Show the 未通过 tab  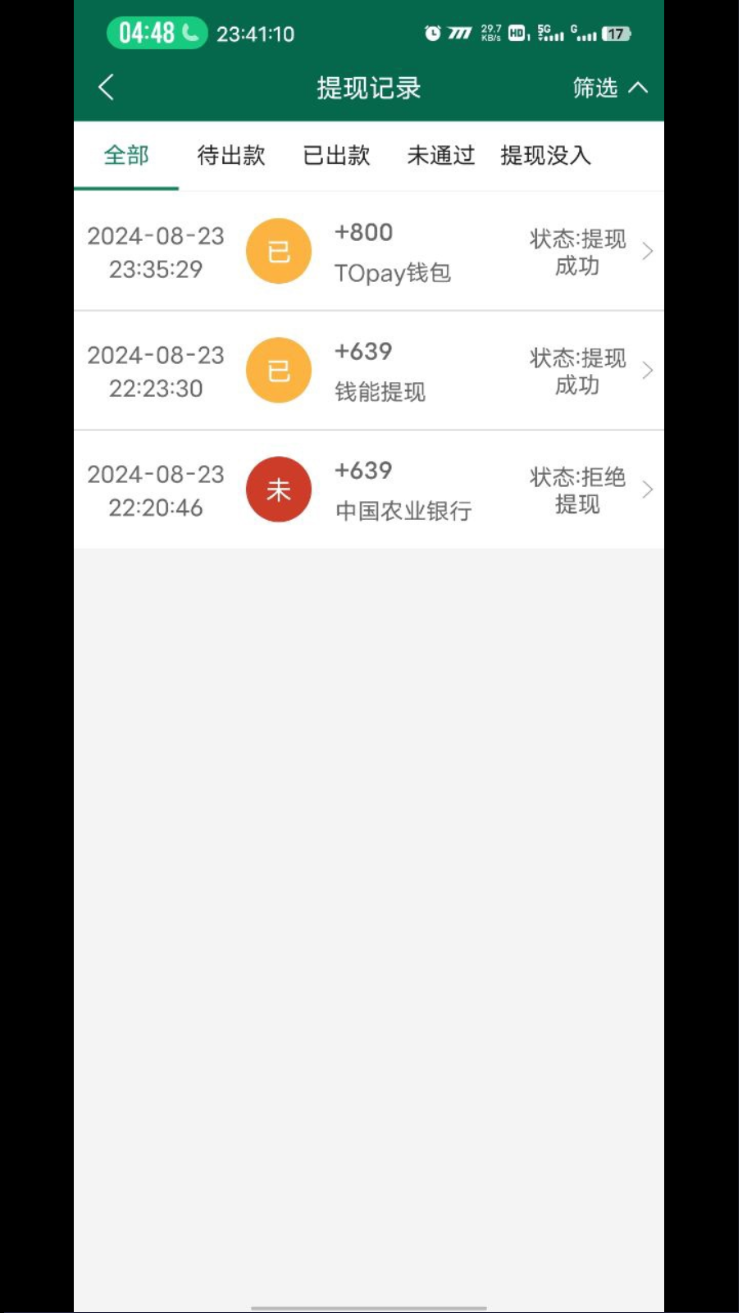click(x=441, y=156)
